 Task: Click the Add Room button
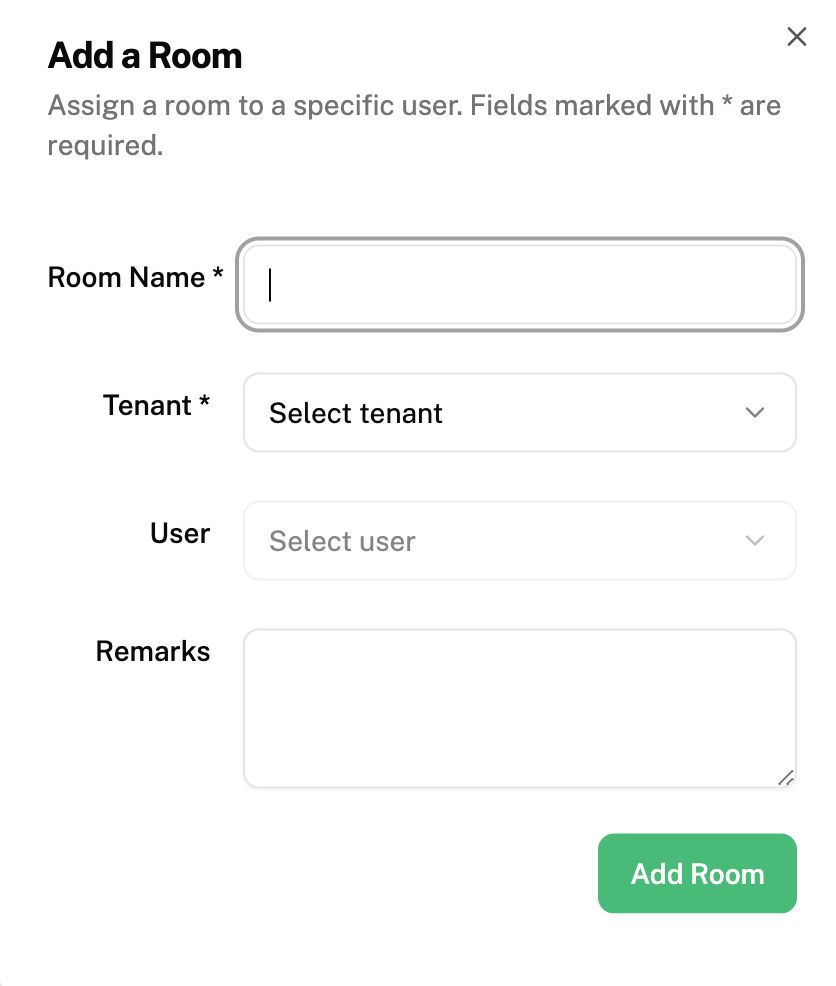point(697,873)
